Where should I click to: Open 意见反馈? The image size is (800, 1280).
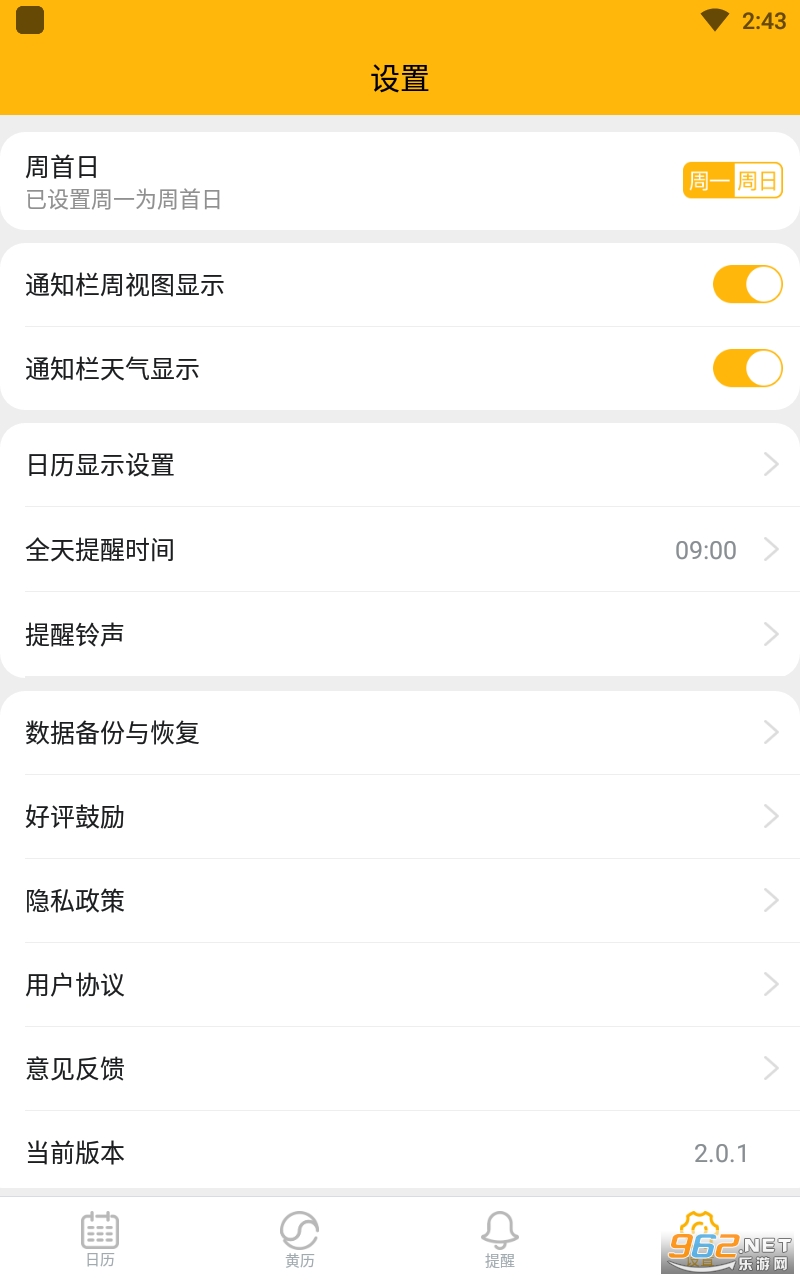point(400,1069)
